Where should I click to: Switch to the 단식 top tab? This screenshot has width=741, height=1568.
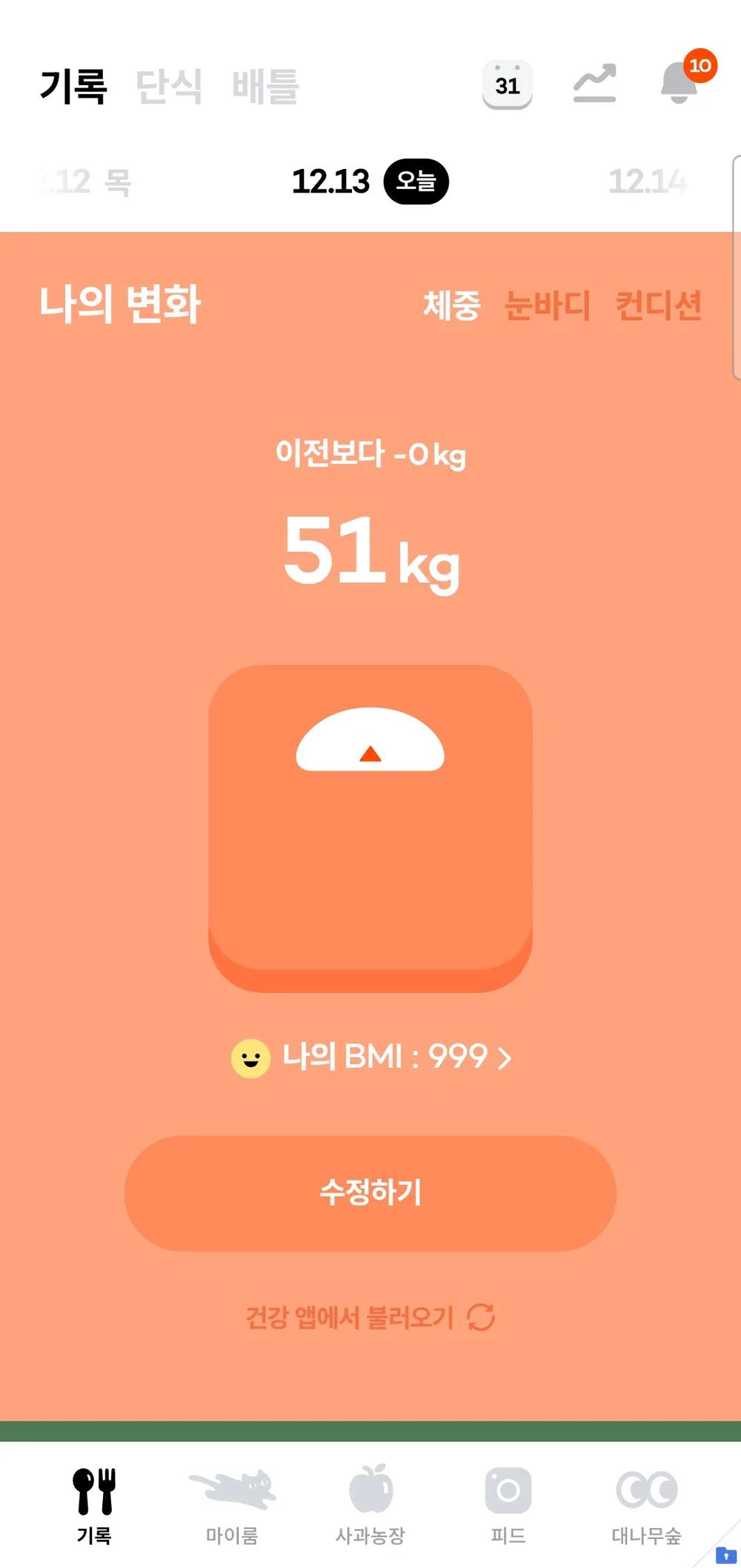pyautogui.click(x=169, y=86)
